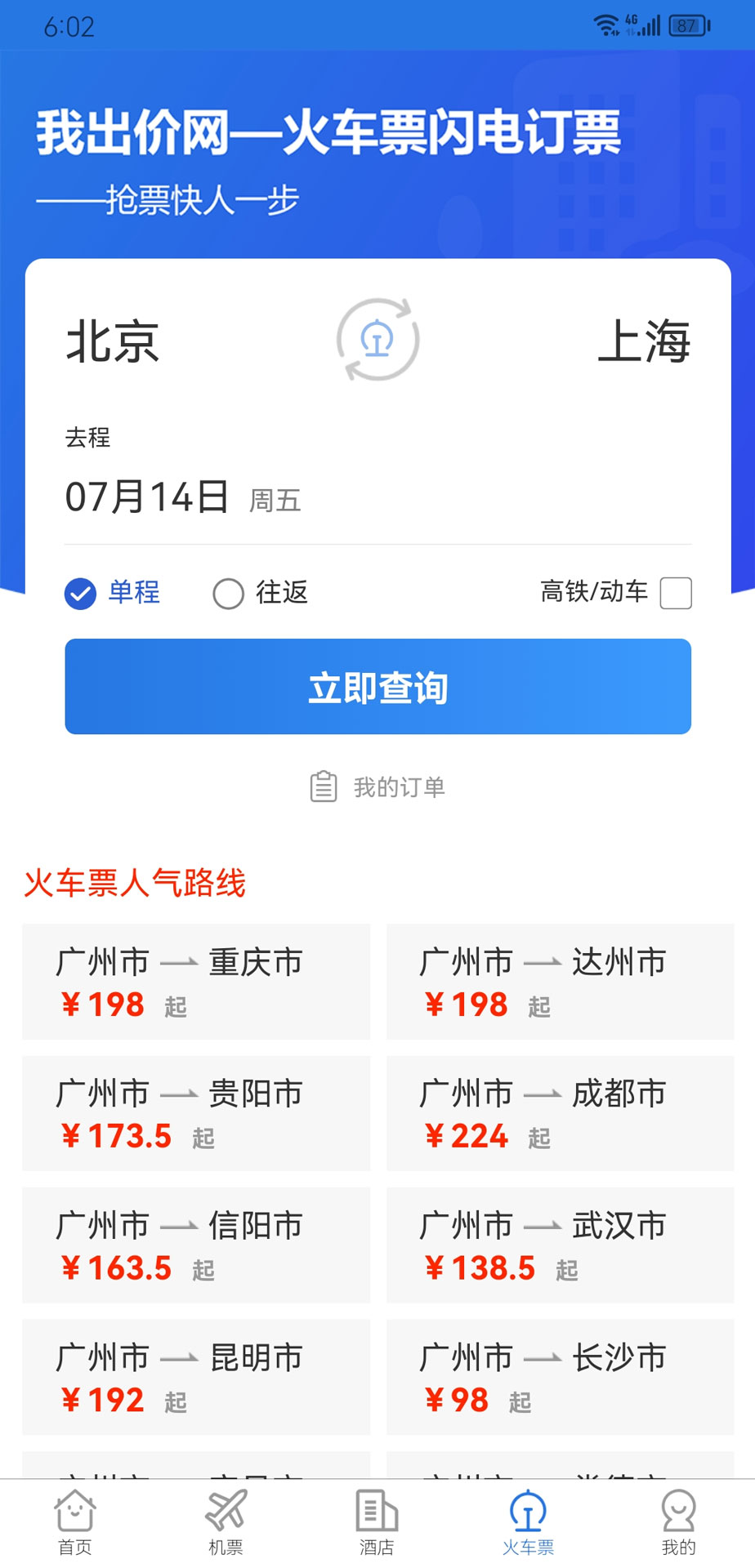The width and height of the screenshot is (755, 1568).
Task: Open the departure date 07月14日 selector
Action: 147,497
